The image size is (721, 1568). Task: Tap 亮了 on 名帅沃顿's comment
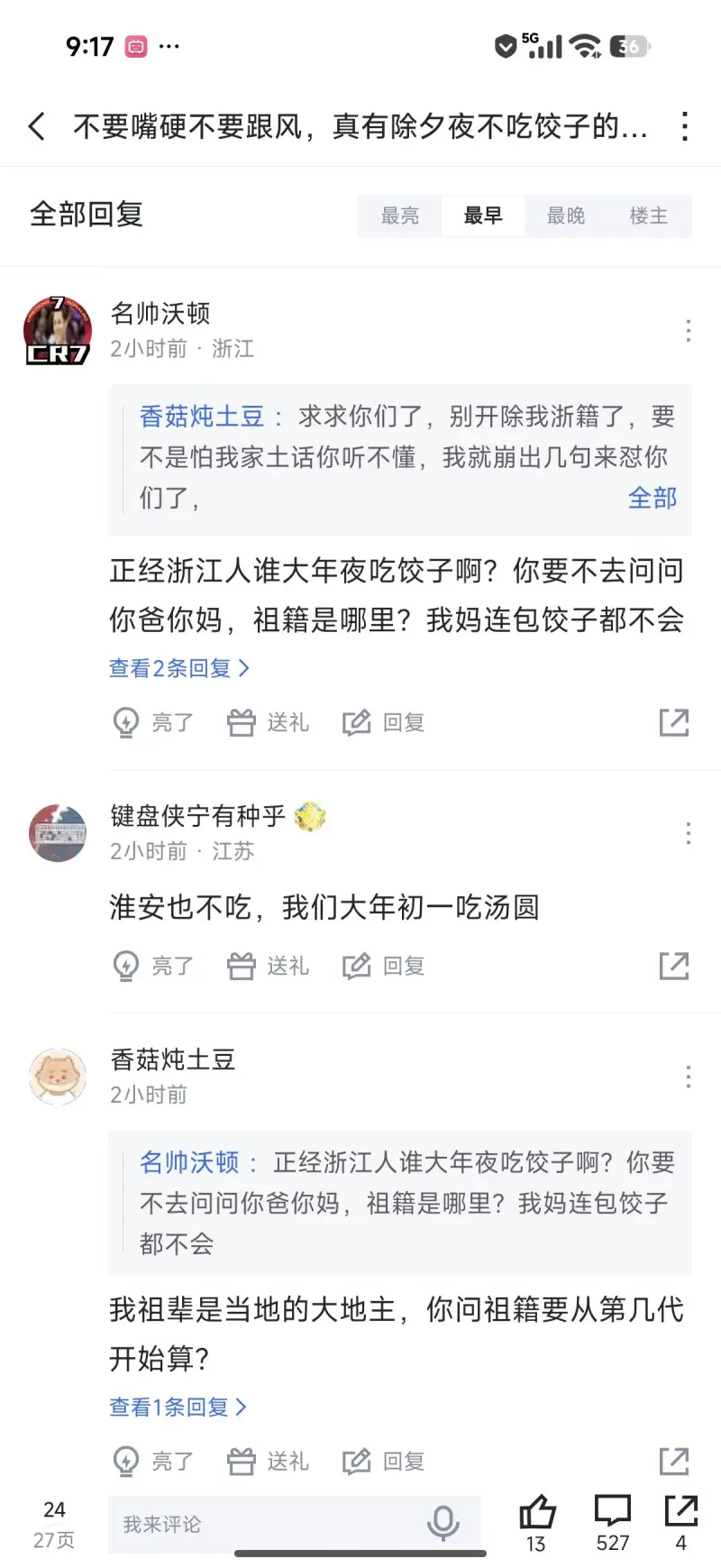[153, 722]
